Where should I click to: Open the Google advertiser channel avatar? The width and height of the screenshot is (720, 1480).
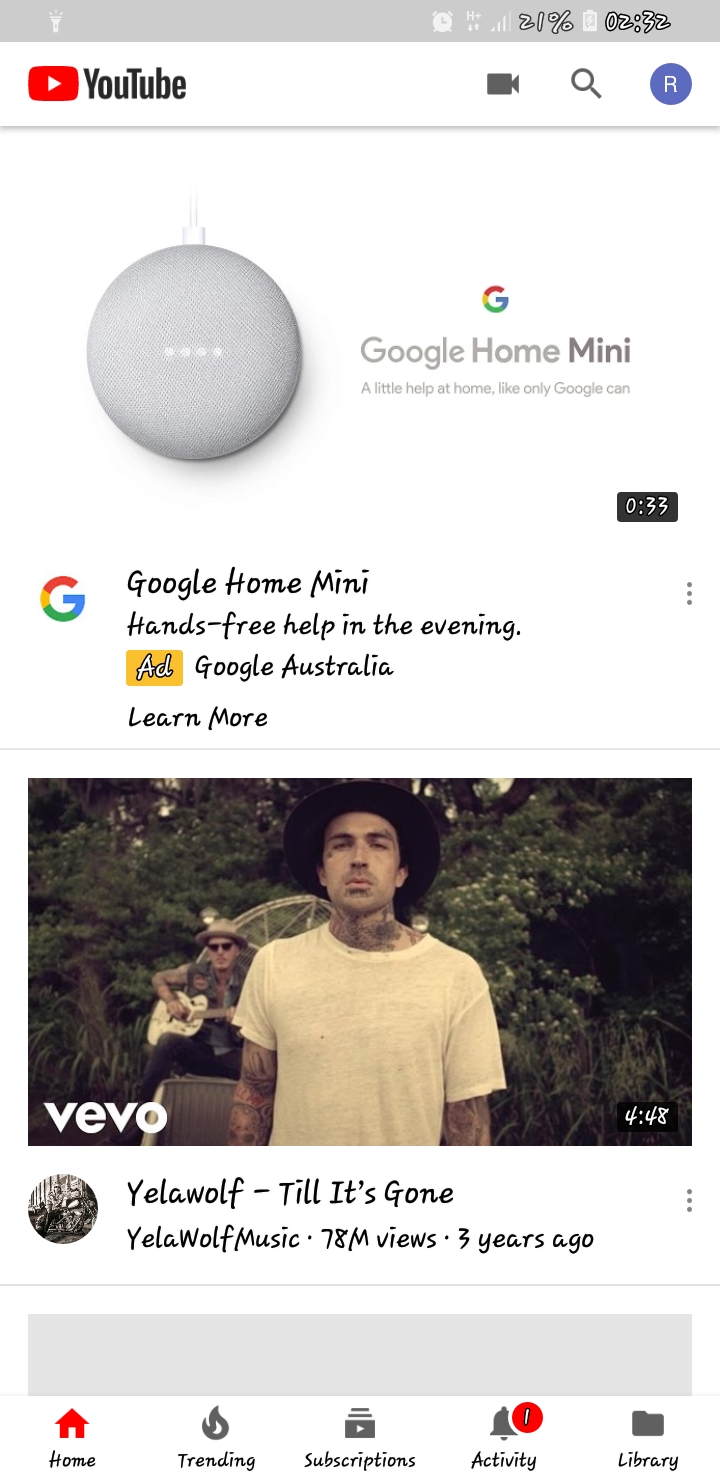click(63, 599)
